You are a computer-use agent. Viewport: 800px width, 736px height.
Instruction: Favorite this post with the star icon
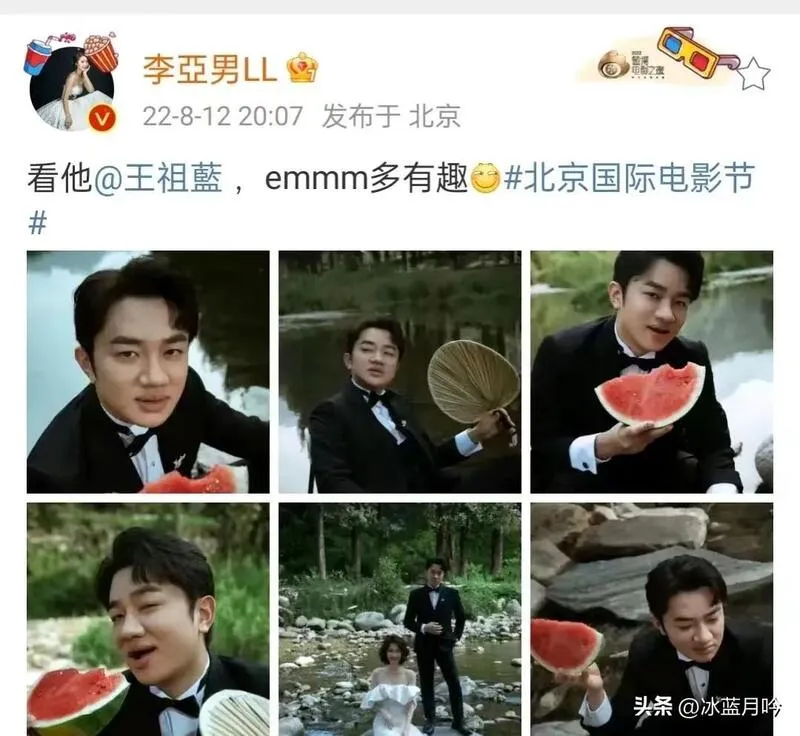coord(753,74)
